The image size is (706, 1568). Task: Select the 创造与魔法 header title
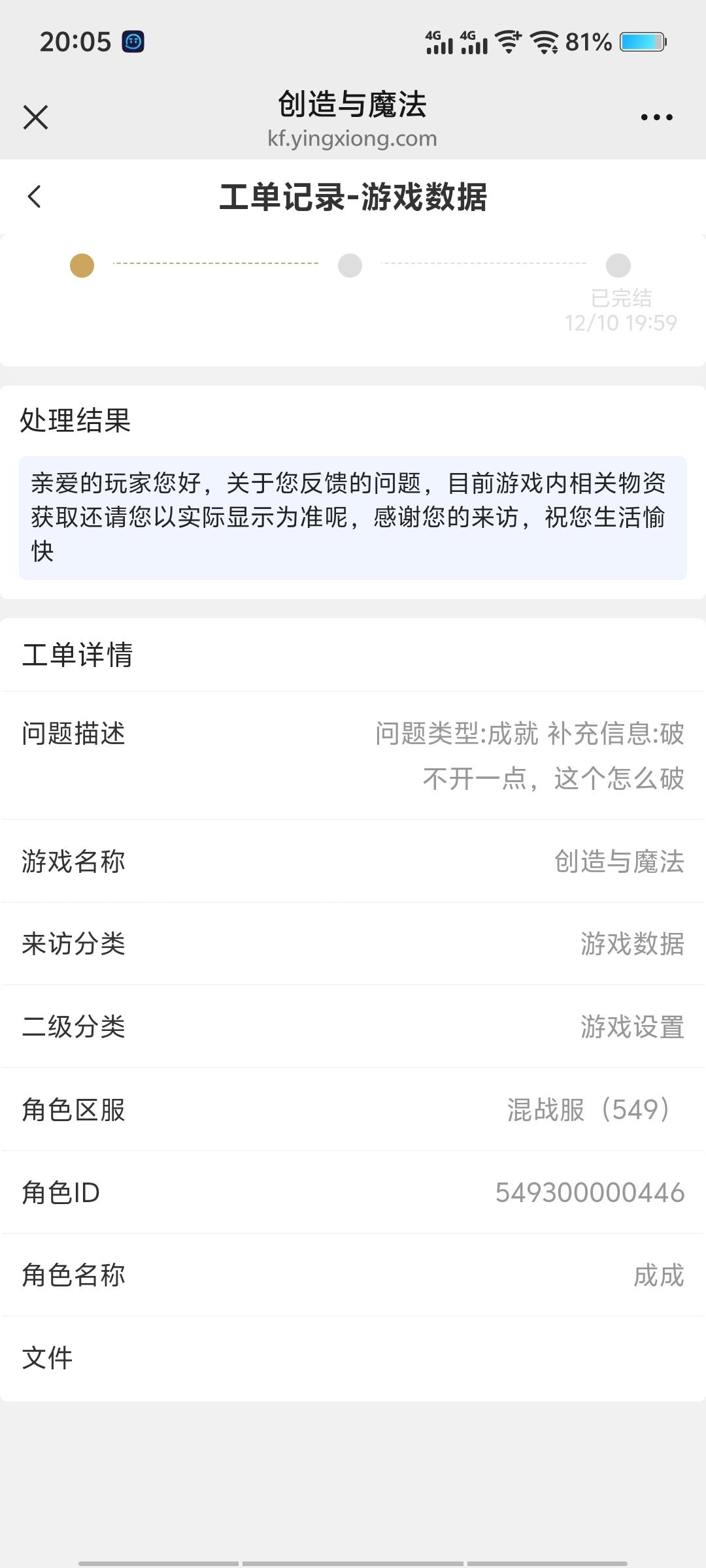tap(351, 105)
